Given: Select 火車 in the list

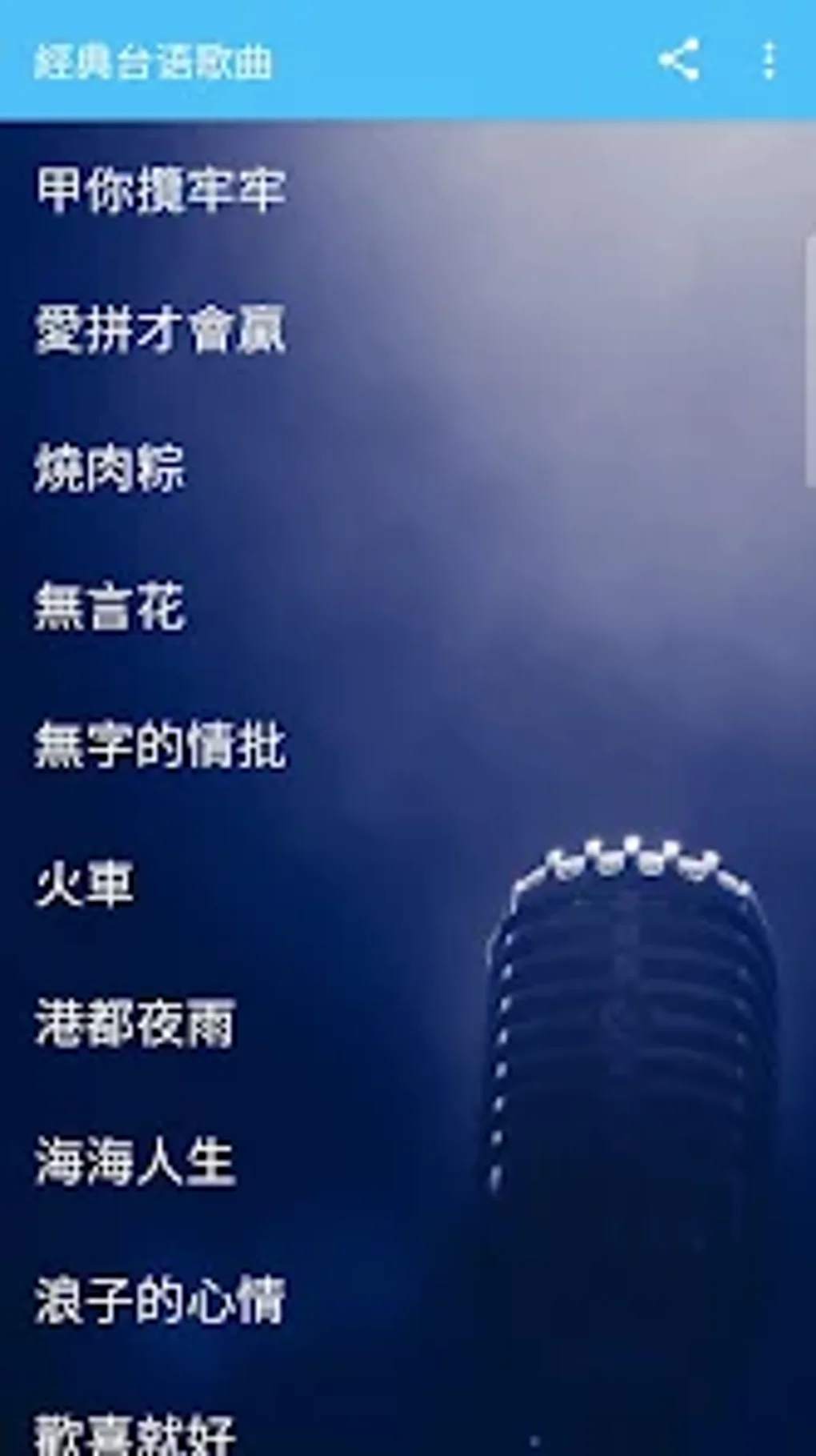Looking at the screenshot, I should [85, 884].
